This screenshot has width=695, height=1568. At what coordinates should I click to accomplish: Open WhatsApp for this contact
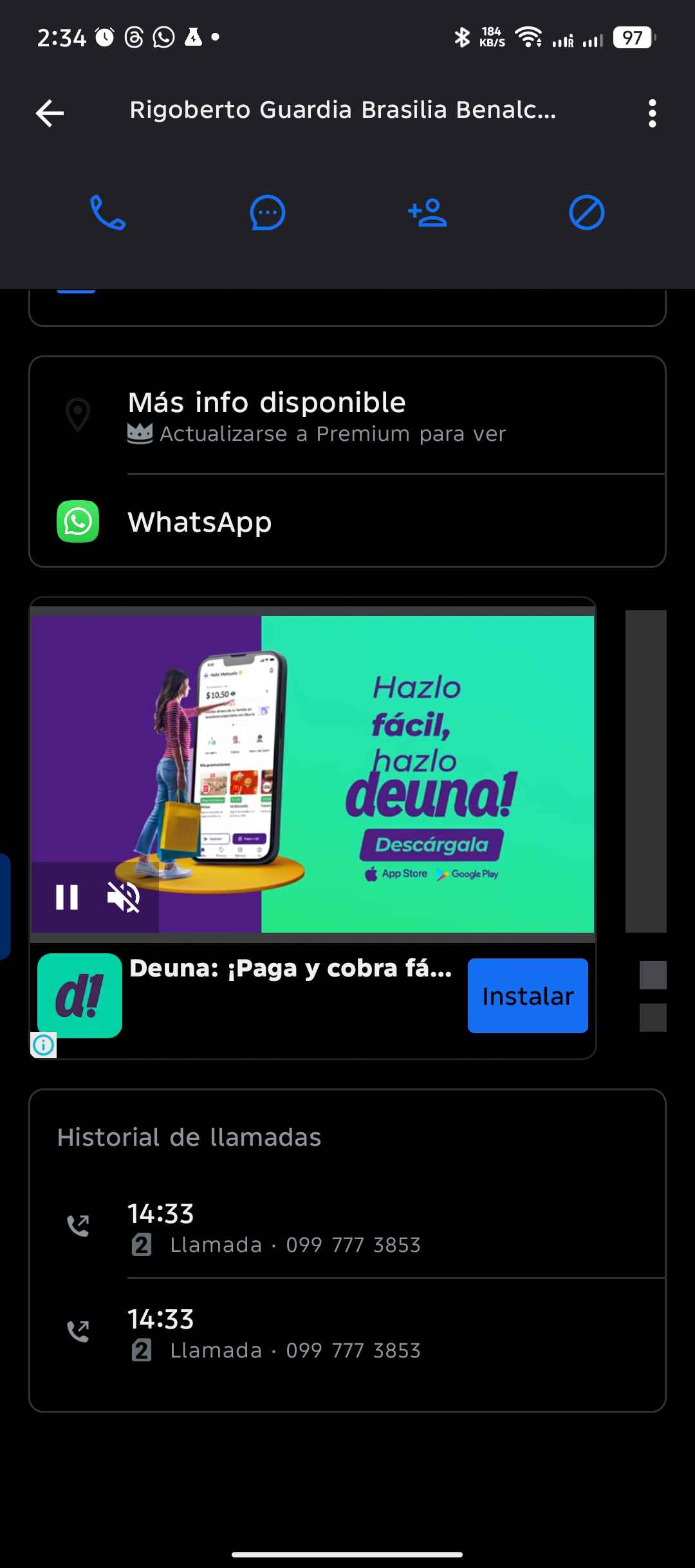click(347, 521)
